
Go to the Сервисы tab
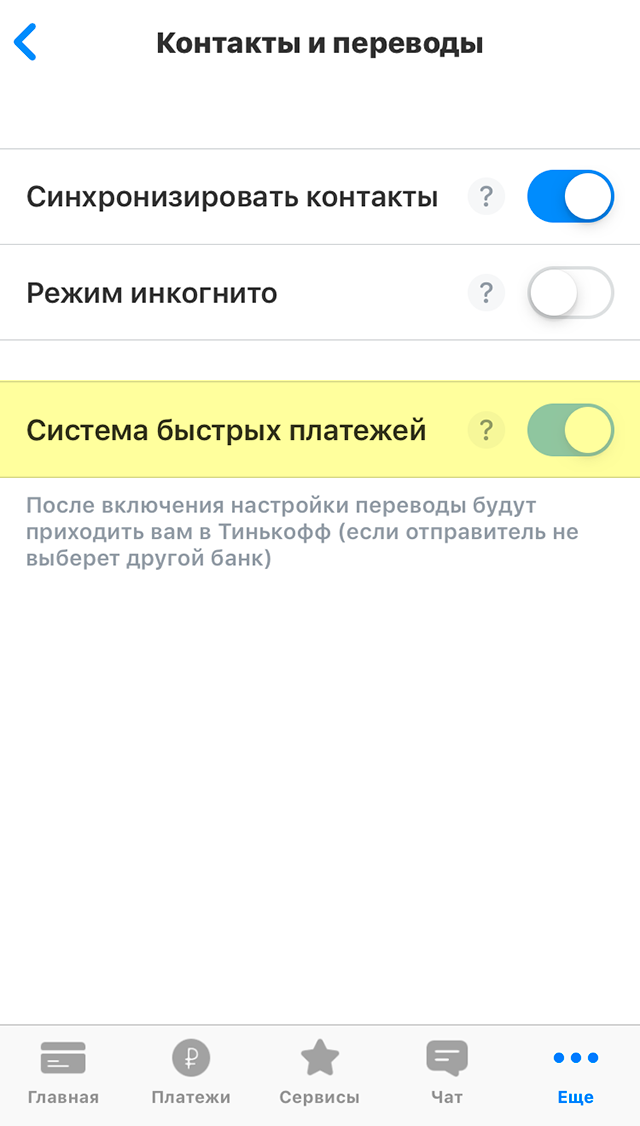pyautogui.click(x=320, y=1073)
